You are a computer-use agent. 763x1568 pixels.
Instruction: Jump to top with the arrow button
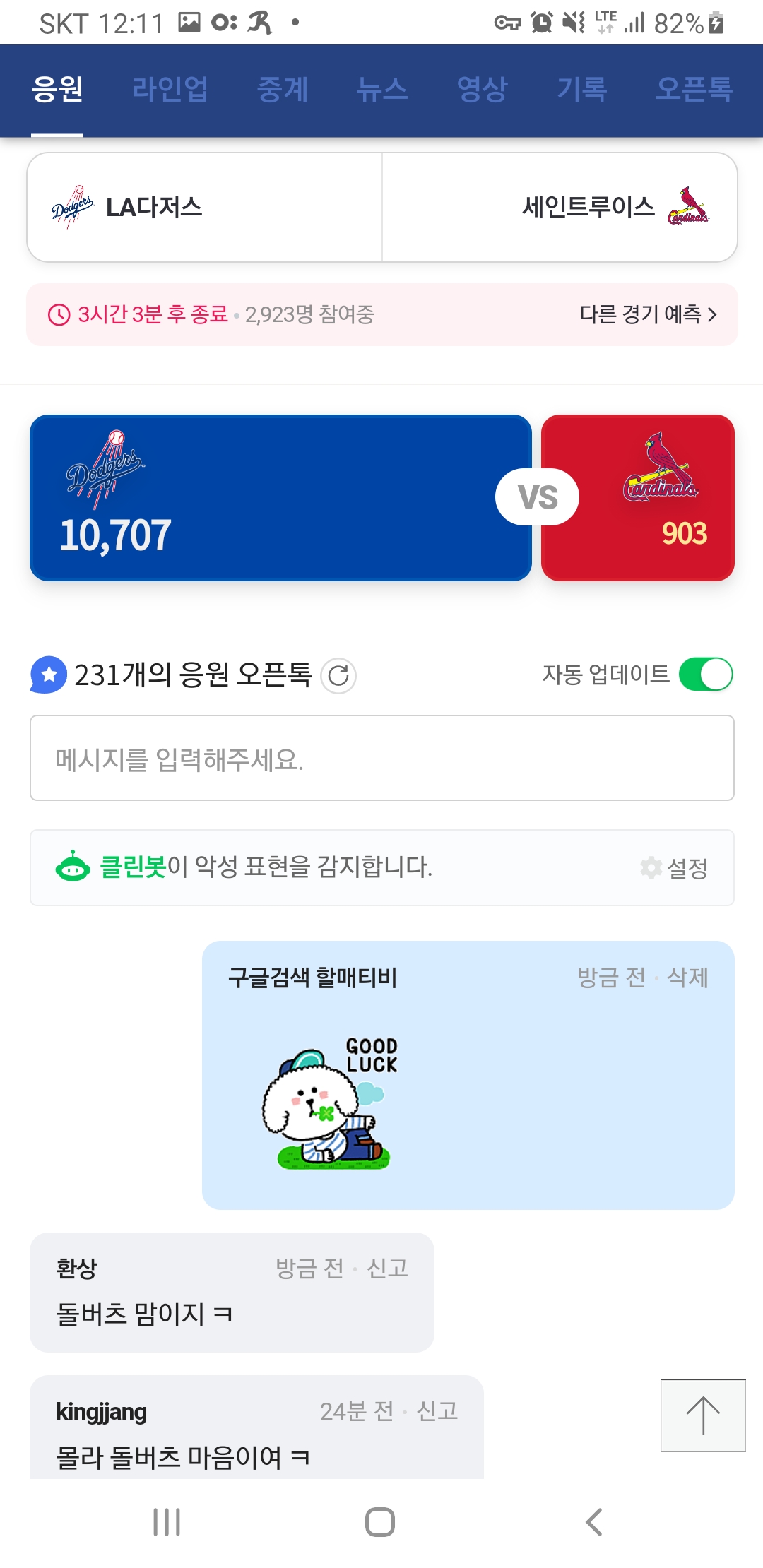(703, 1415)
